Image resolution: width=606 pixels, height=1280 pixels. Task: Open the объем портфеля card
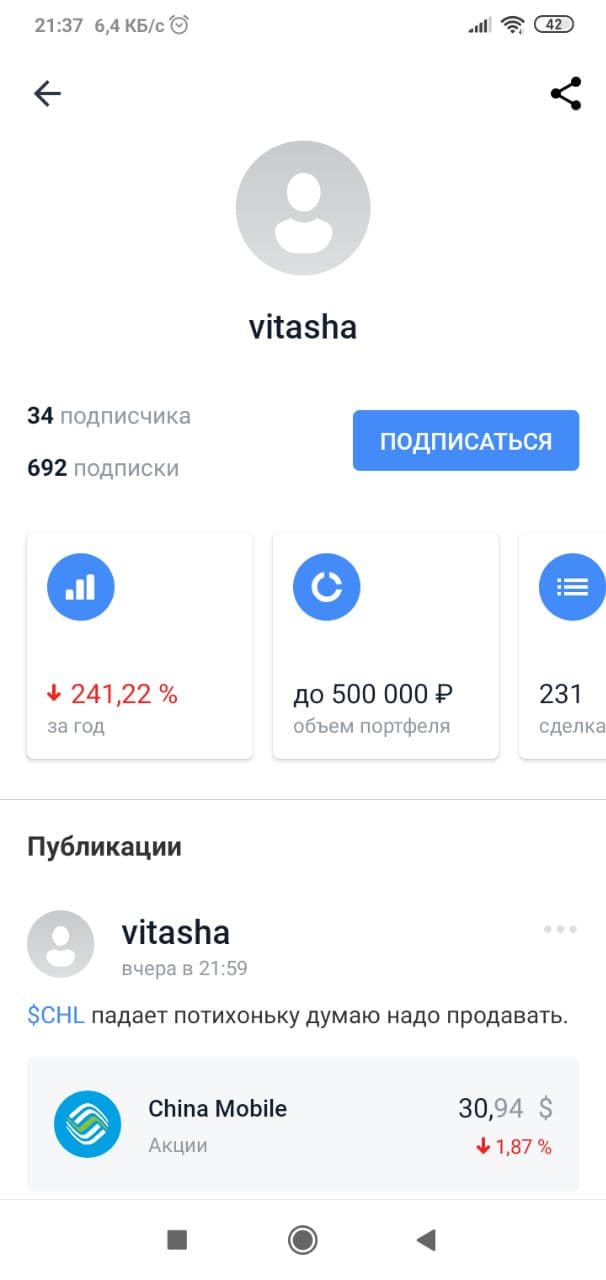point(385,646)
